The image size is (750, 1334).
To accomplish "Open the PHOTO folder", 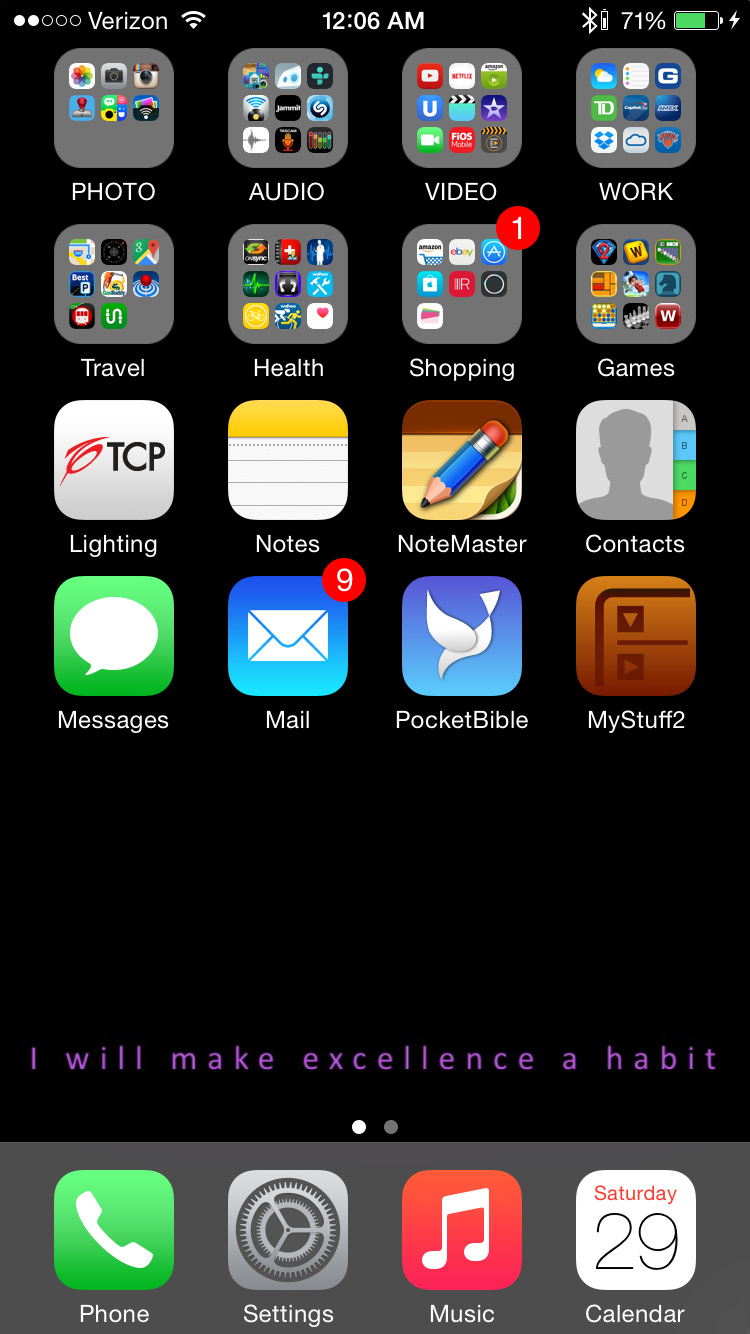I will point(114,108).
